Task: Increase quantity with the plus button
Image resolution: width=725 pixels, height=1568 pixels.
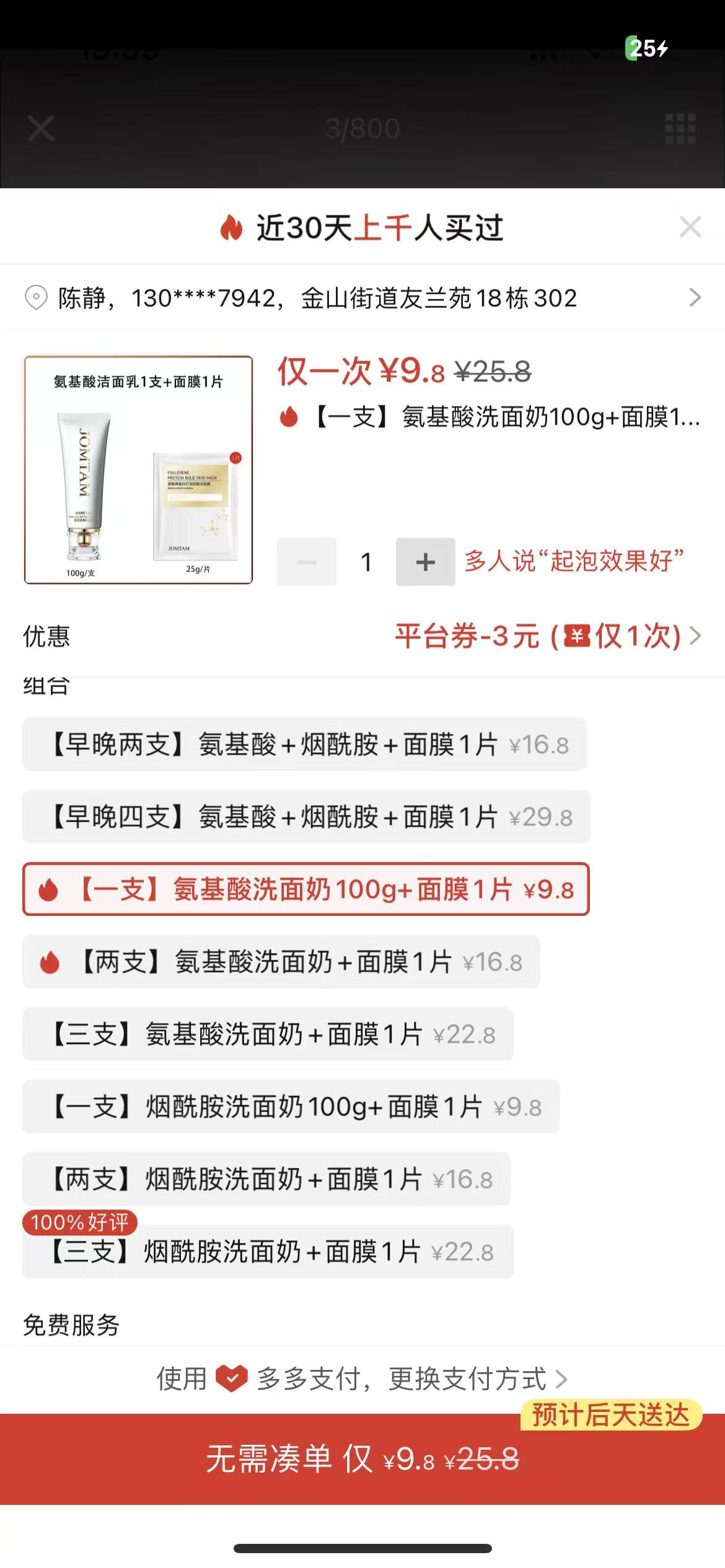Action: (x=425, y=562)
